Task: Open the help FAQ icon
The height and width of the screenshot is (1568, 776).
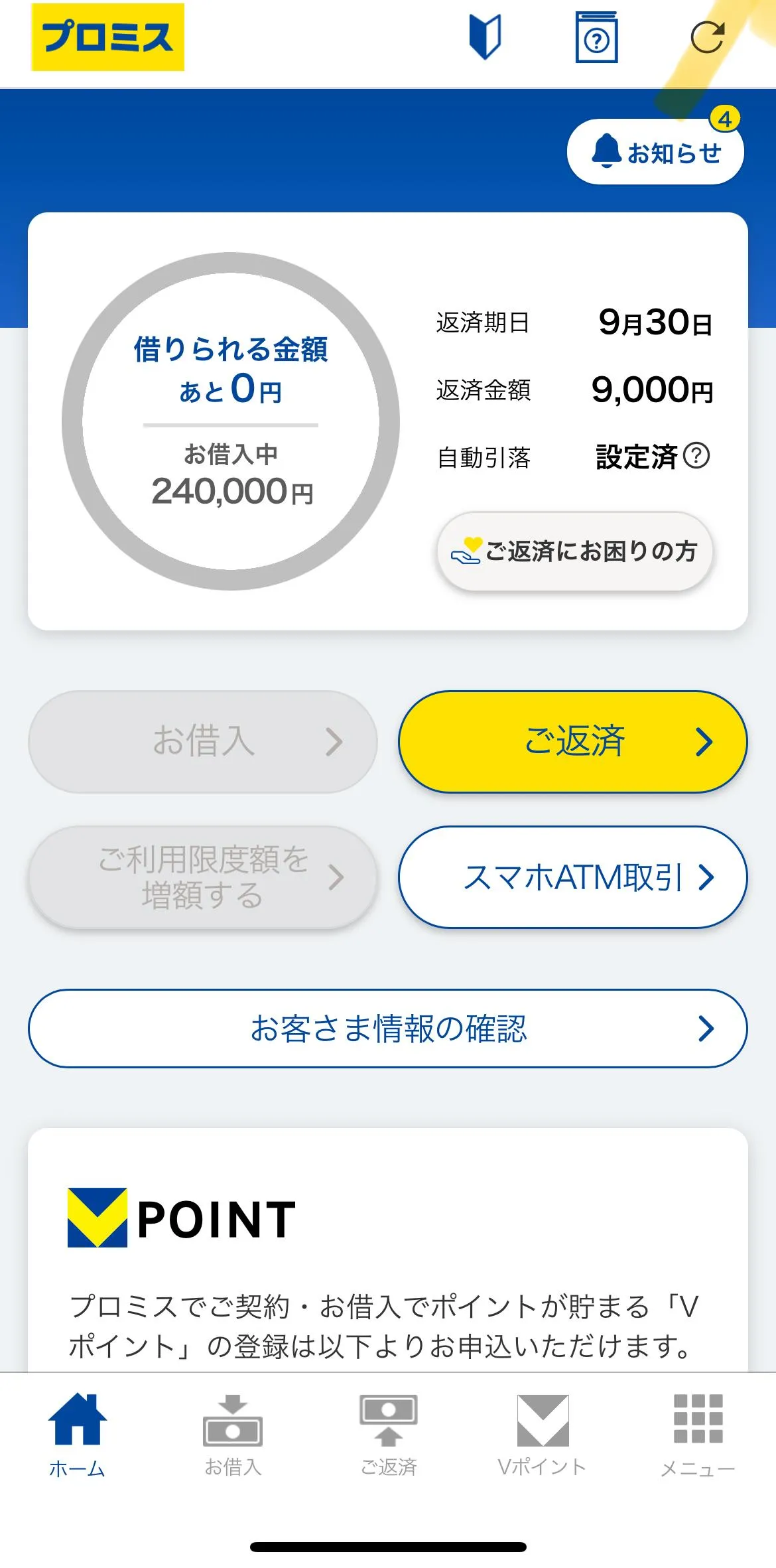Action: (x=596, y=38)
